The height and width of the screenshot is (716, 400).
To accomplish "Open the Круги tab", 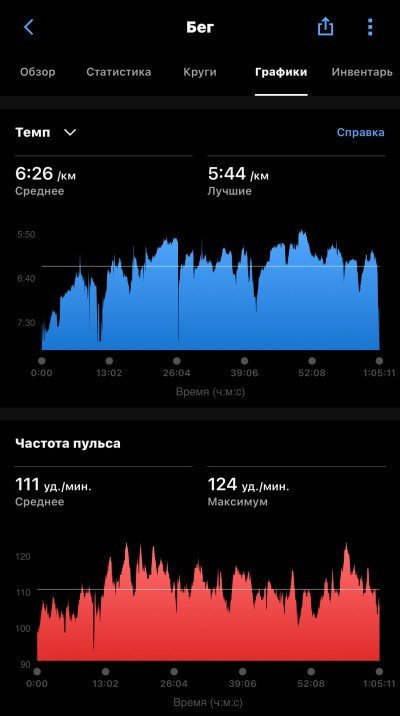I will coord(200,72).
